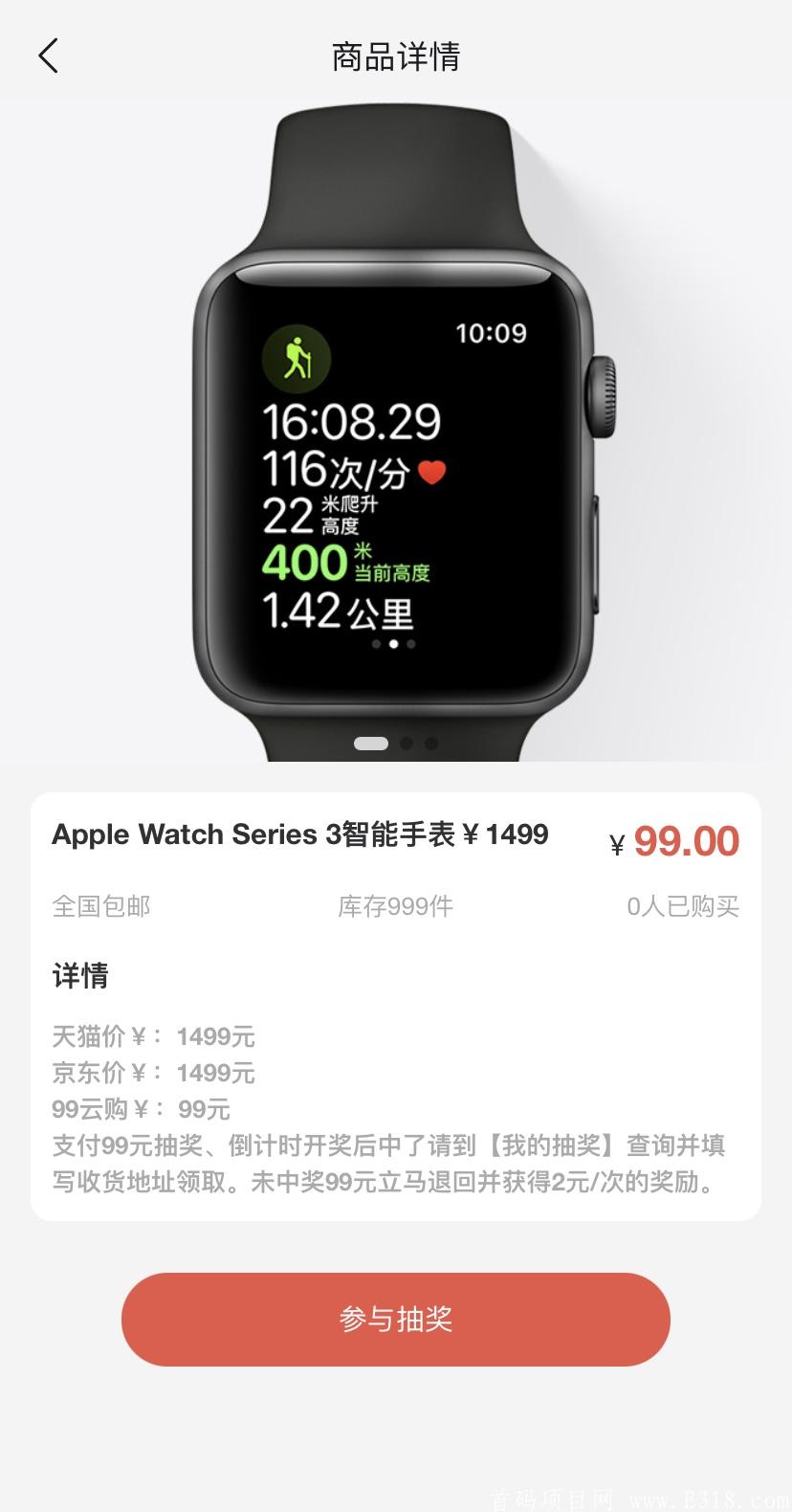Go back from the 商品详情 page
Screen dimensions: 792x1512
tap(49, 56)
